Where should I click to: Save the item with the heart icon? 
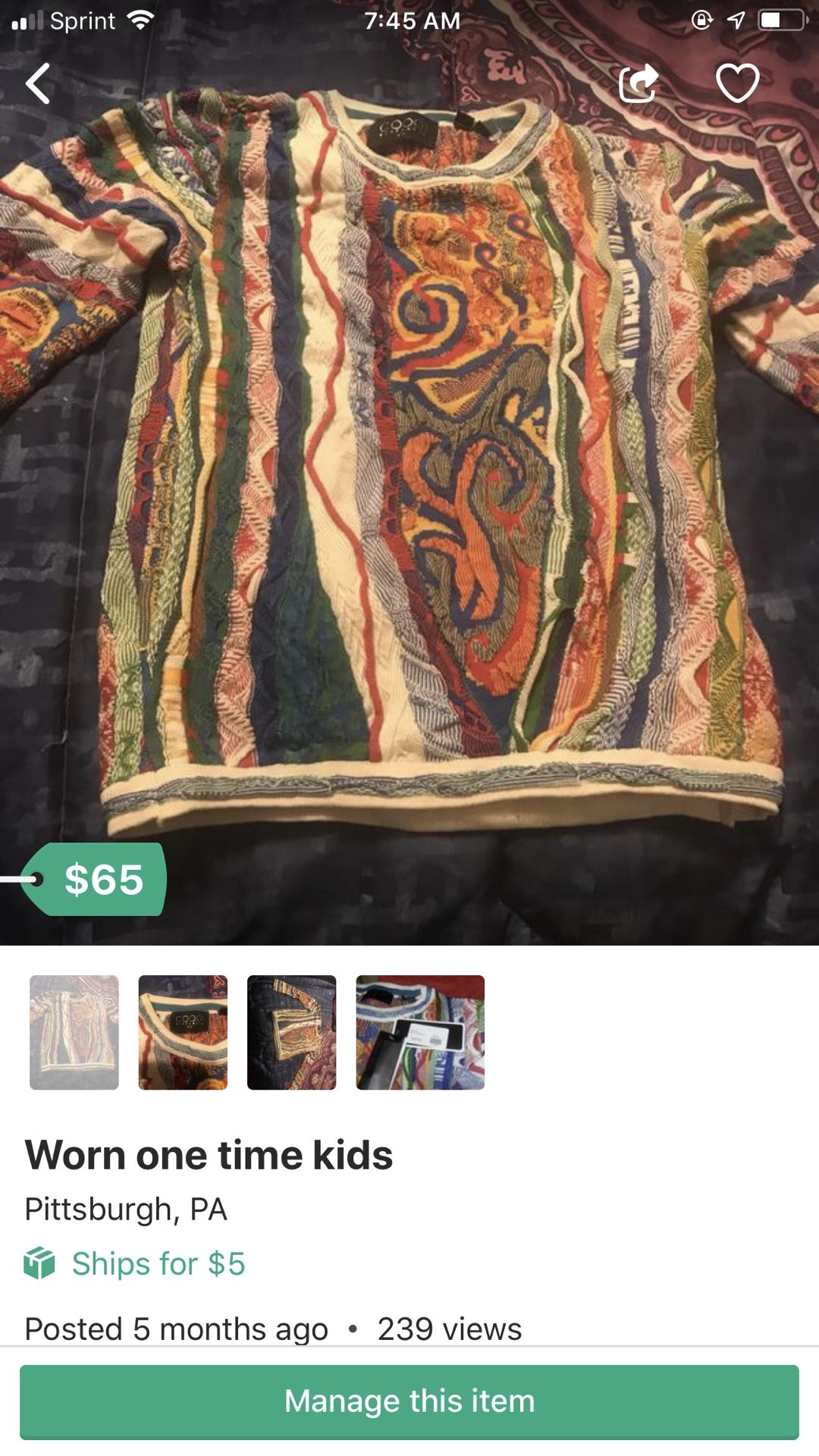737,83
